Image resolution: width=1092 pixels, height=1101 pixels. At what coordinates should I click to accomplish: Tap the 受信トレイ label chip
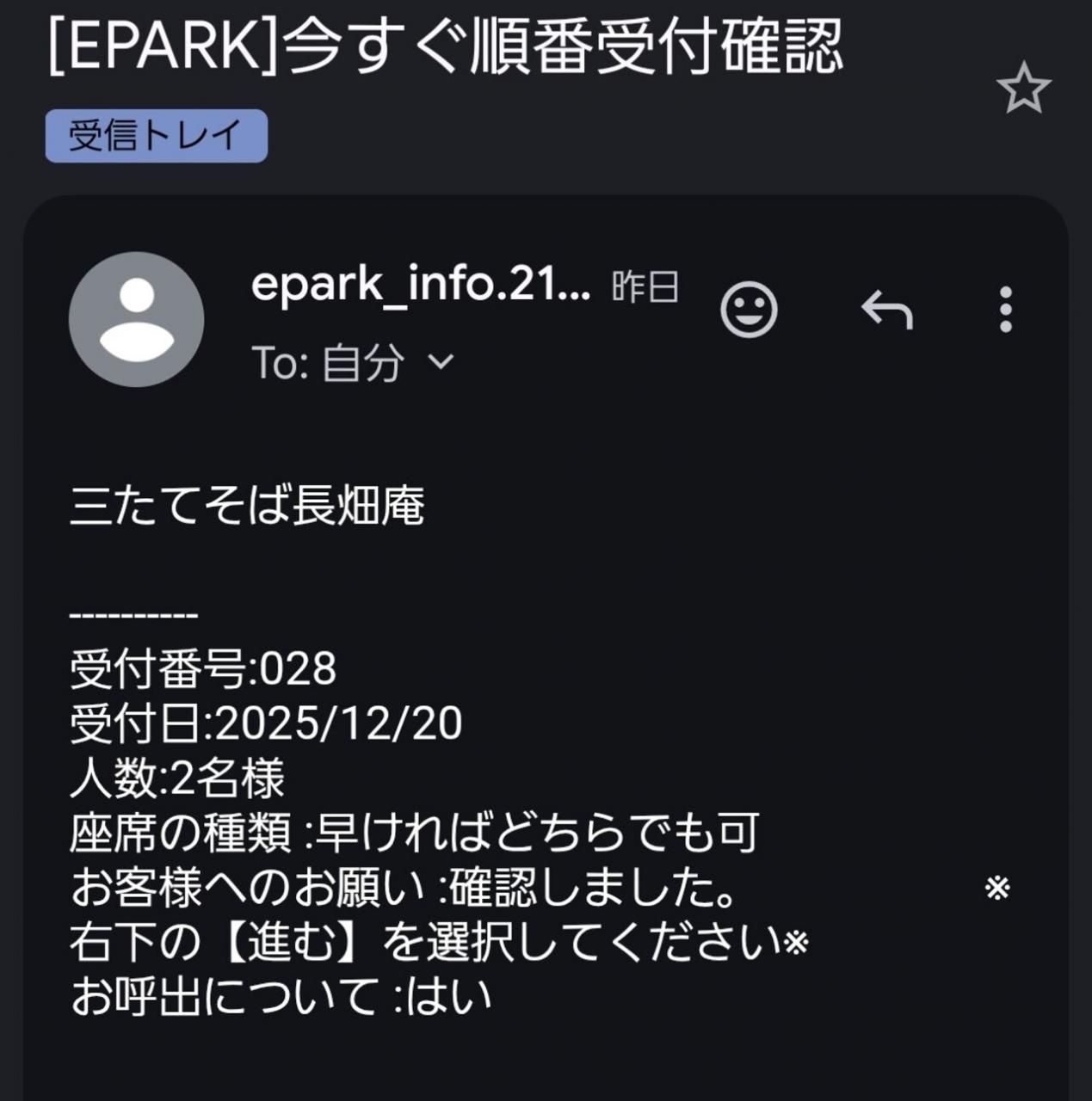(157, 136)
